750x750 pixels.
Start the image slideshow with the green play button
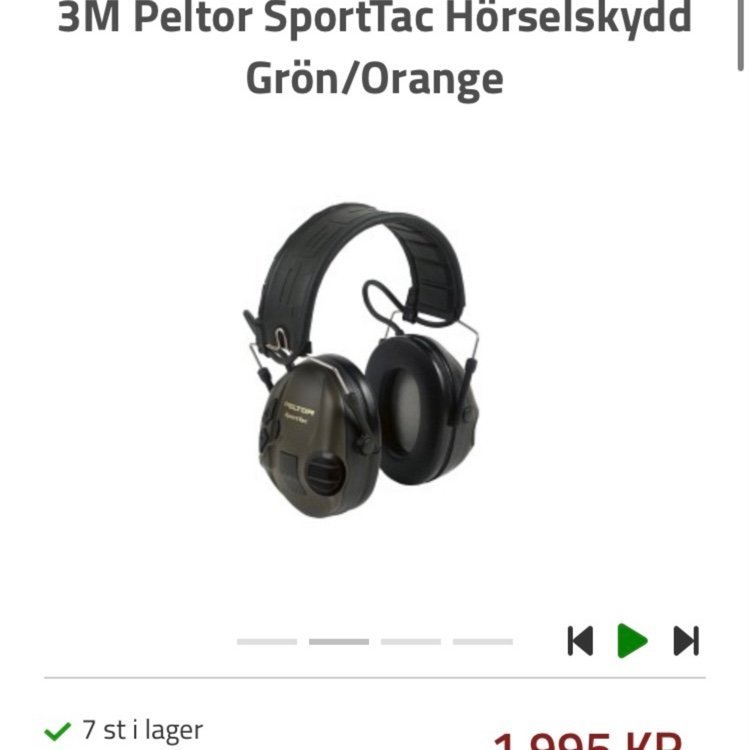[632, 640]
